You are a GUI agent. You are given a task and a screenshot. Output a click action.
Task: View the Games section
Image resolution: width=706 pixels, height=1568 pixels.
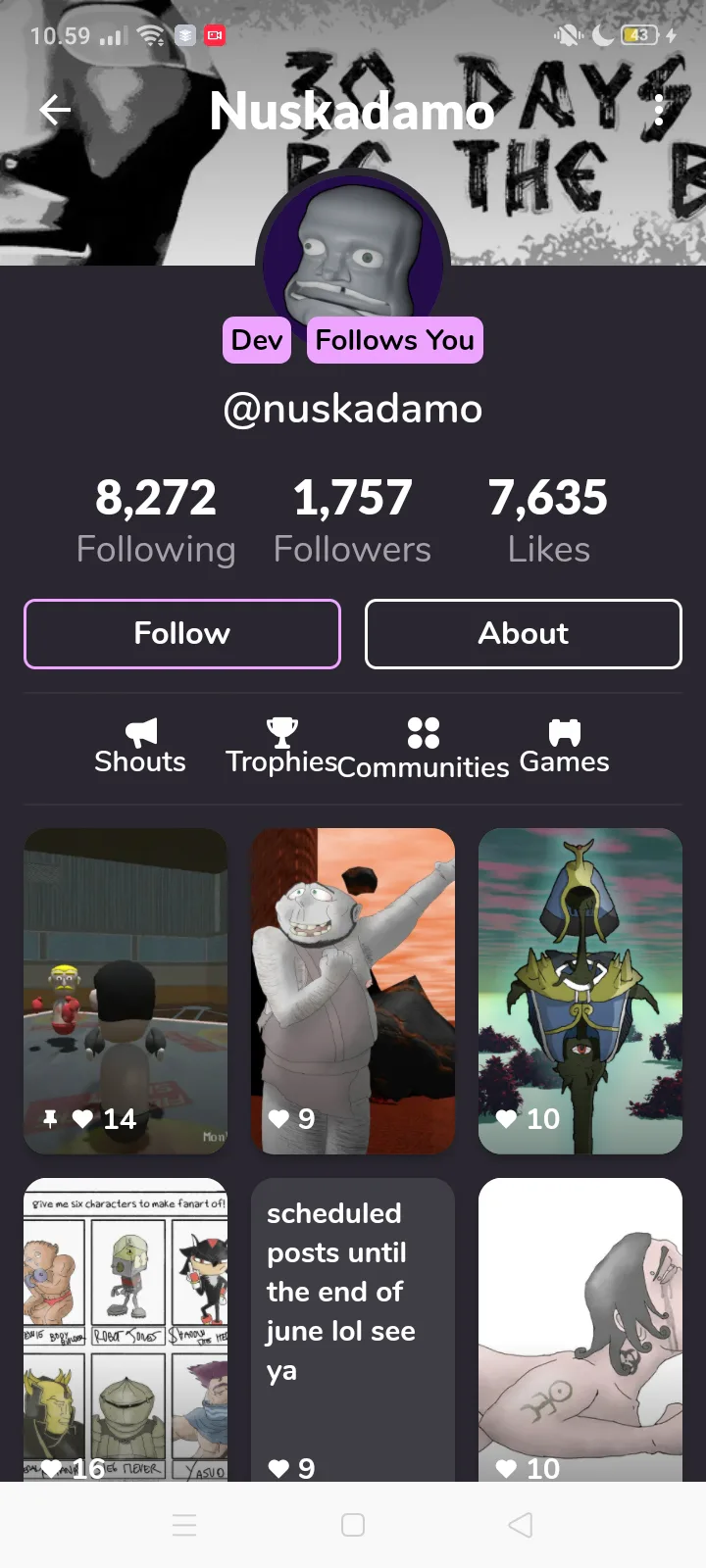pos(564,747)
